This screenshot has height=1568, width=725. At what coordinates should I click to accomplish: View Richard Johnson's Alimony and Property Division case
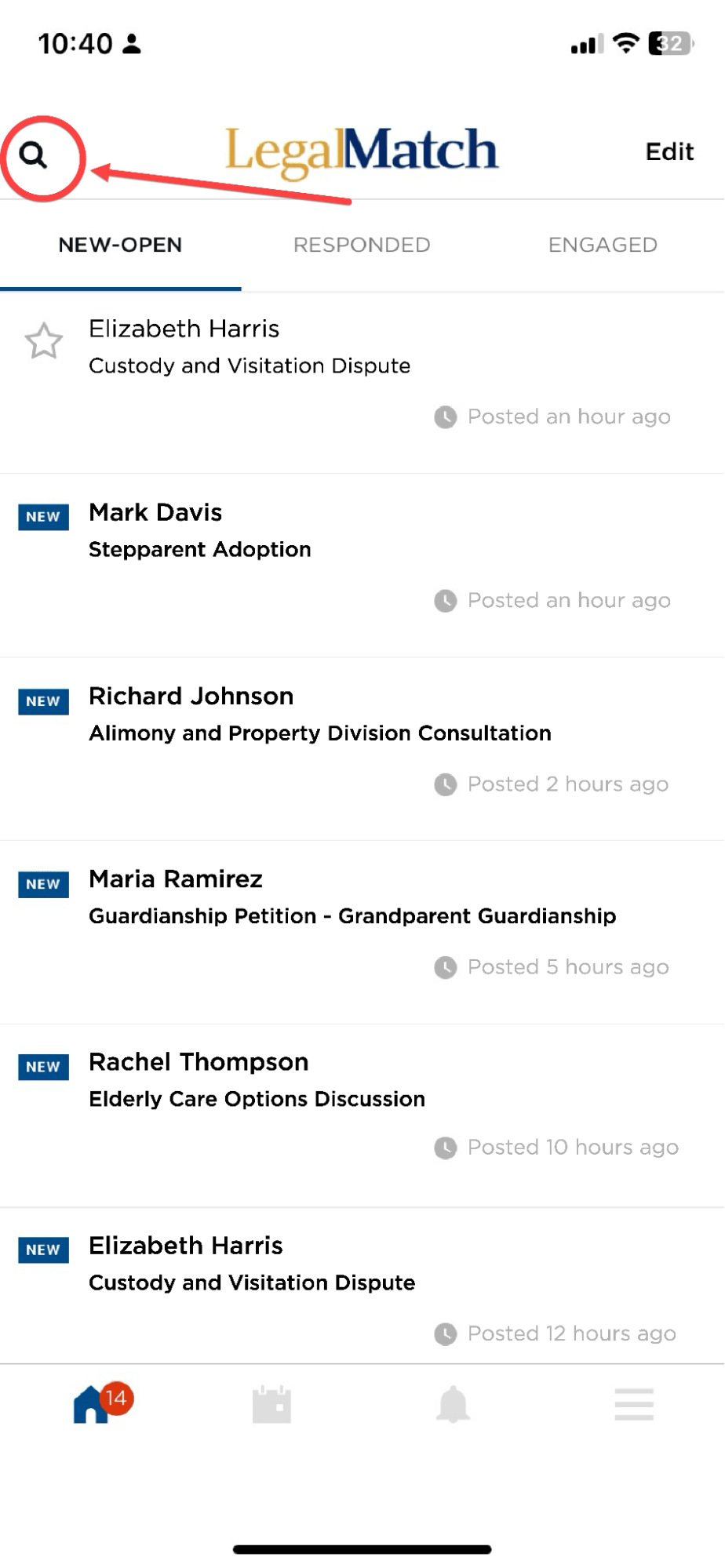319,715
